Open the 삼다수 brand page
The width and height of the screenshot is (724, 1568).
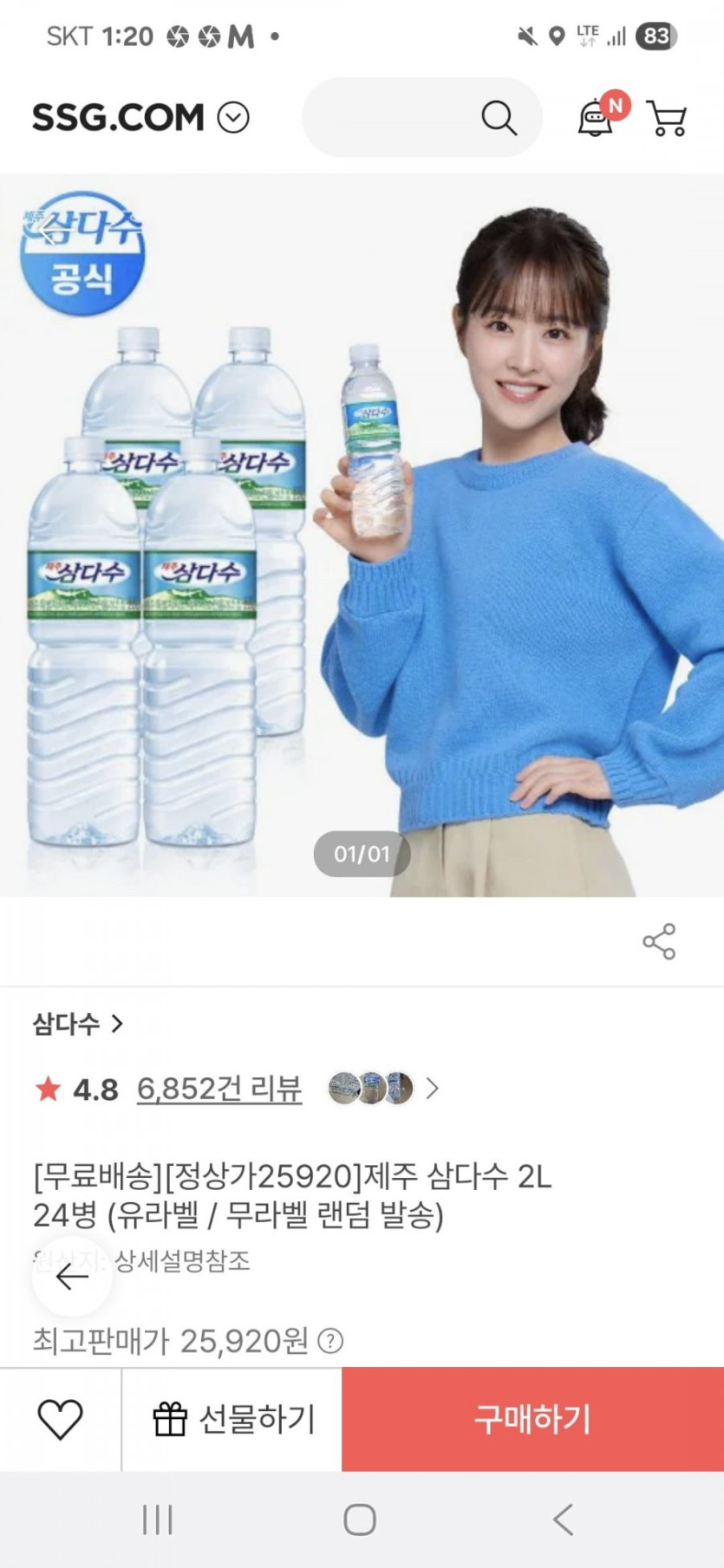[x=78, y=1025]
